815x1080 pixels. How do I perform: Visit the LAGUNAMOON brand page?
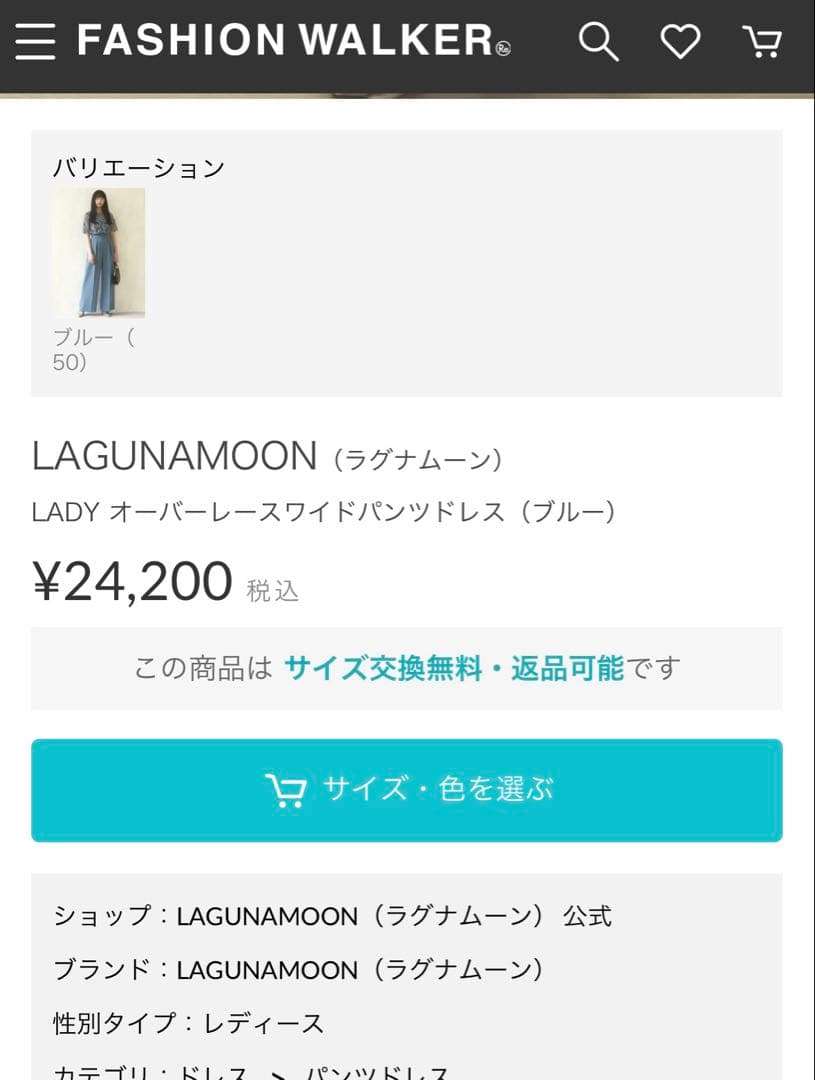click(x=360, y=969)
